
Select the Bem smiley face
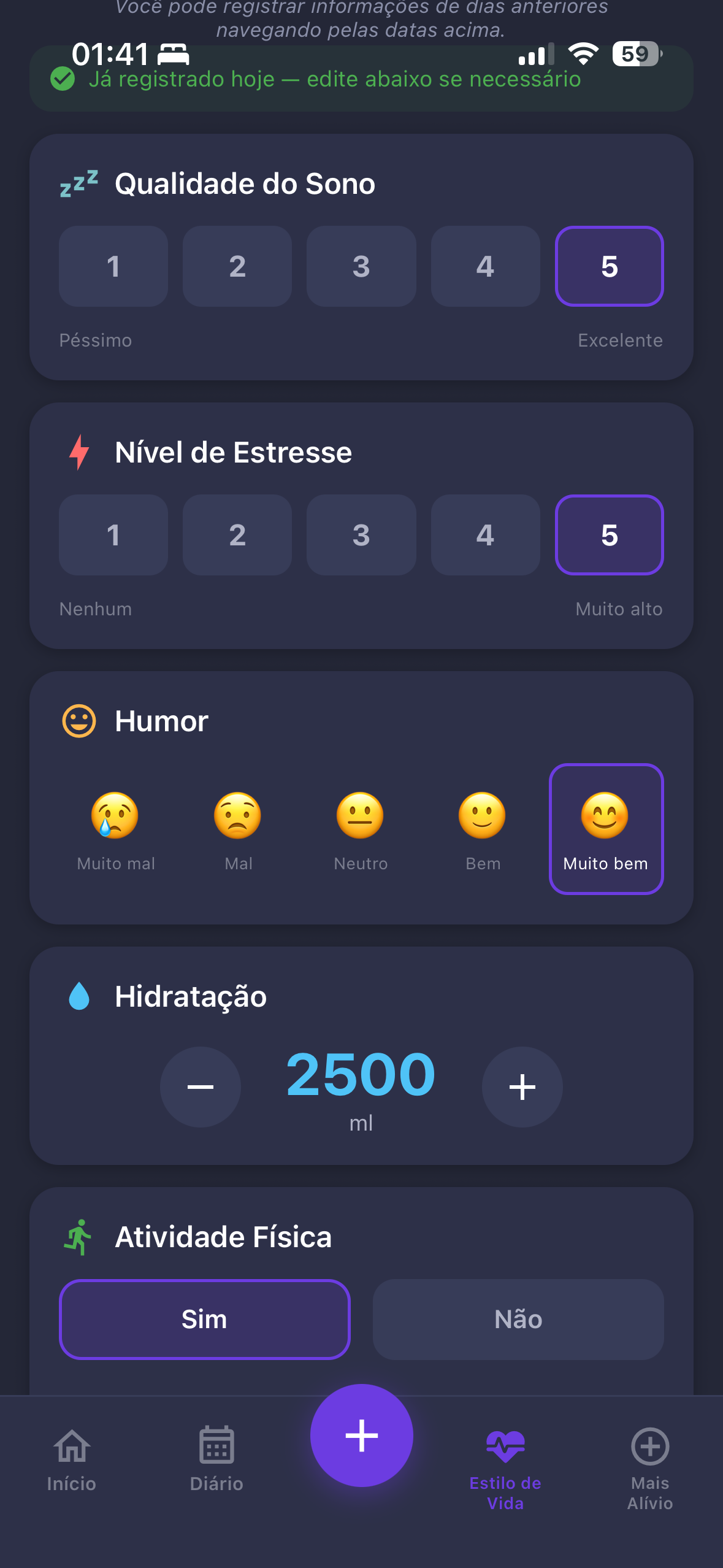click(483, 816)
